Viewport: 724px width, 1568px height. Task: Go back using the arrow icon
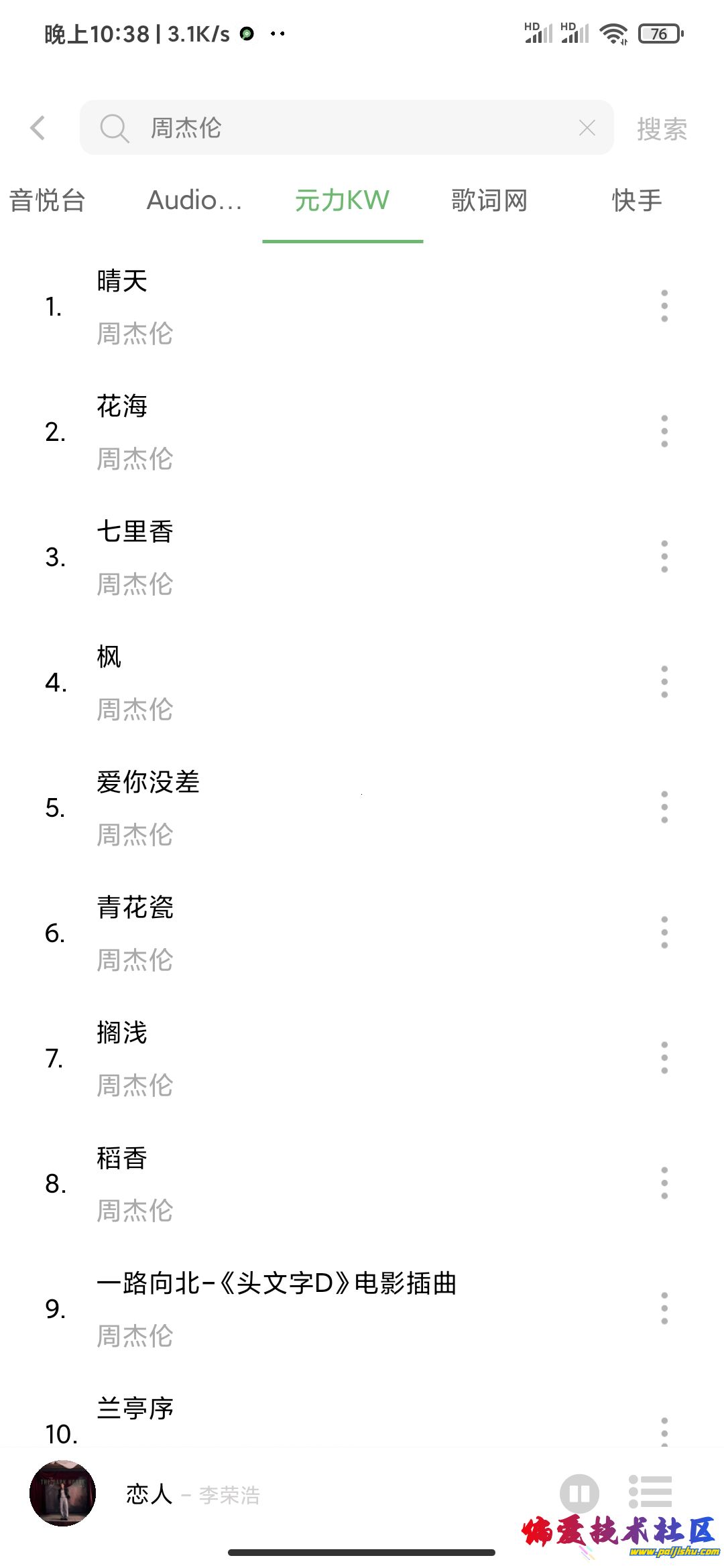pos(38,127)
